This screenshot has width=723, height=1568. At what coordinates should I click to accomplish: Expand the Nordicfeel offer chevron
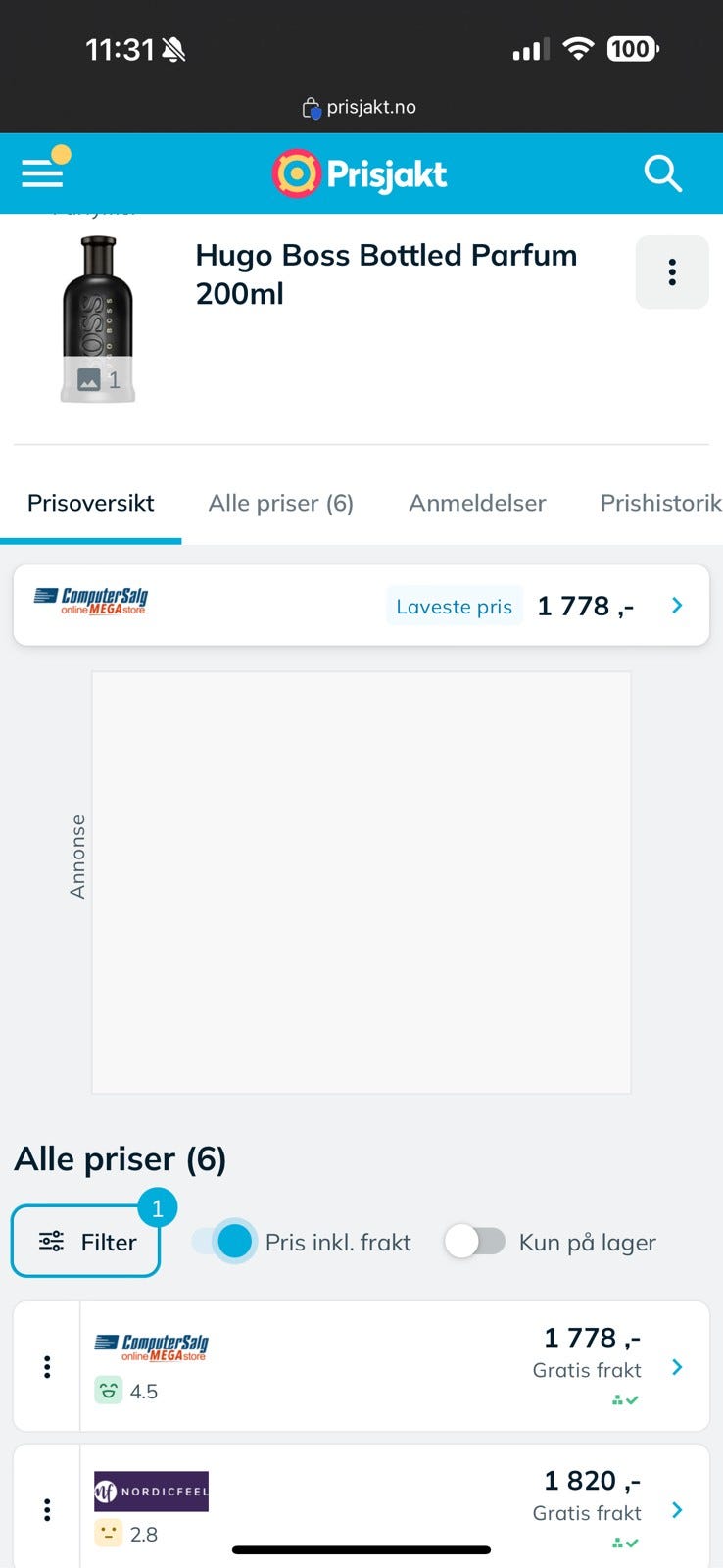pos(676,1509)
